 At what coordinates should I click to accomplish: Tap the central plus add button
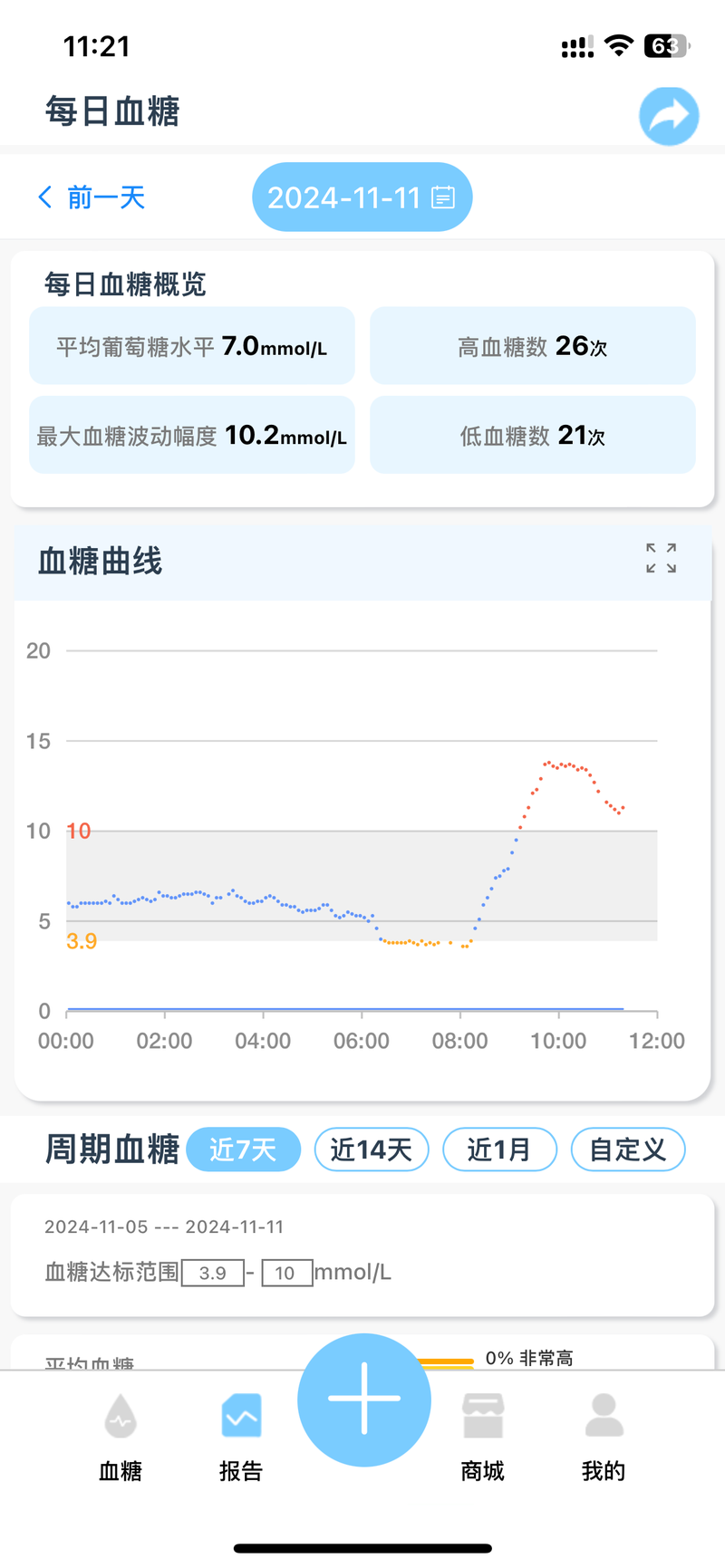[x=364, y=1400]
